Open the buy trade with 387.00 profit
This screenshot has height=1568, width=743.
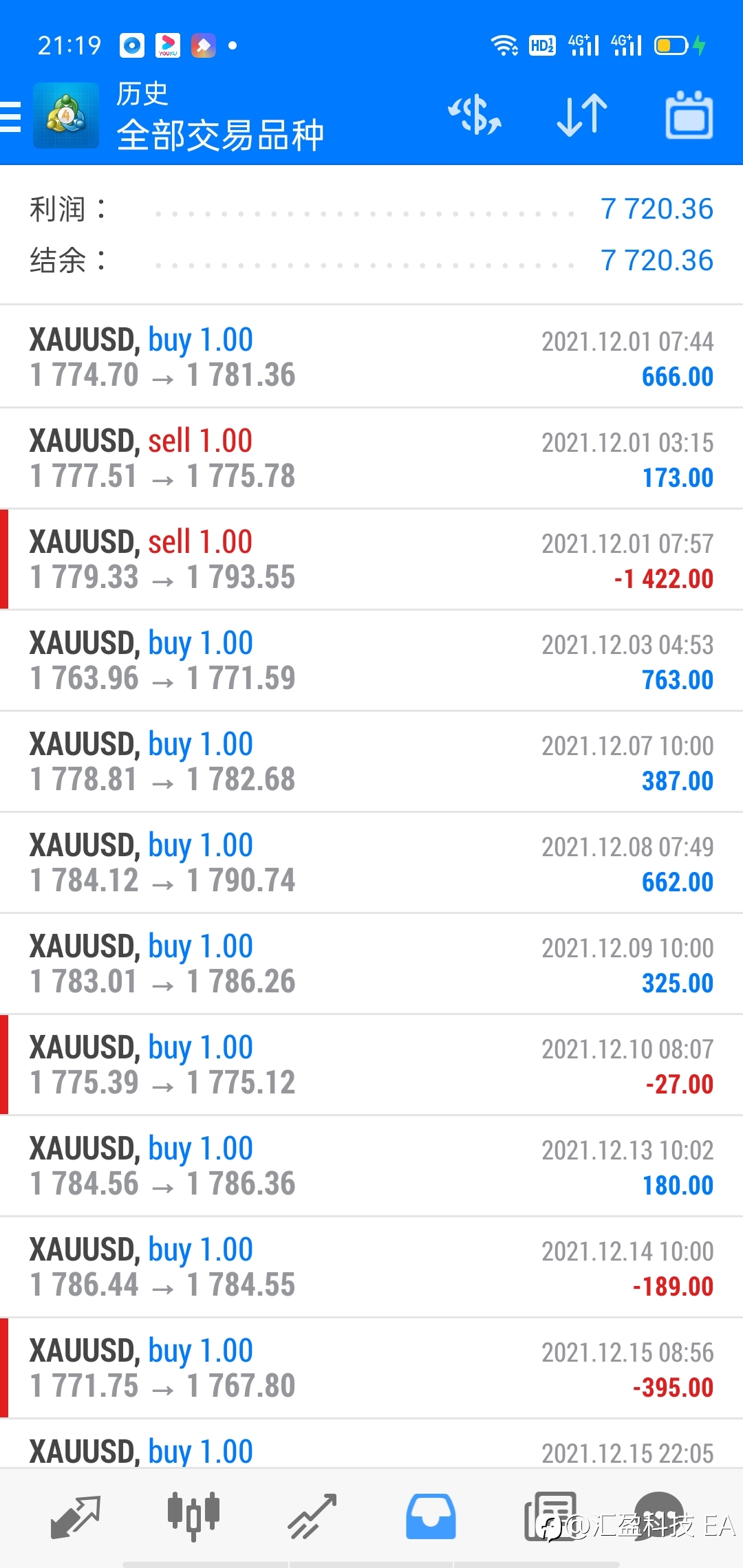(x=371, y=761)
